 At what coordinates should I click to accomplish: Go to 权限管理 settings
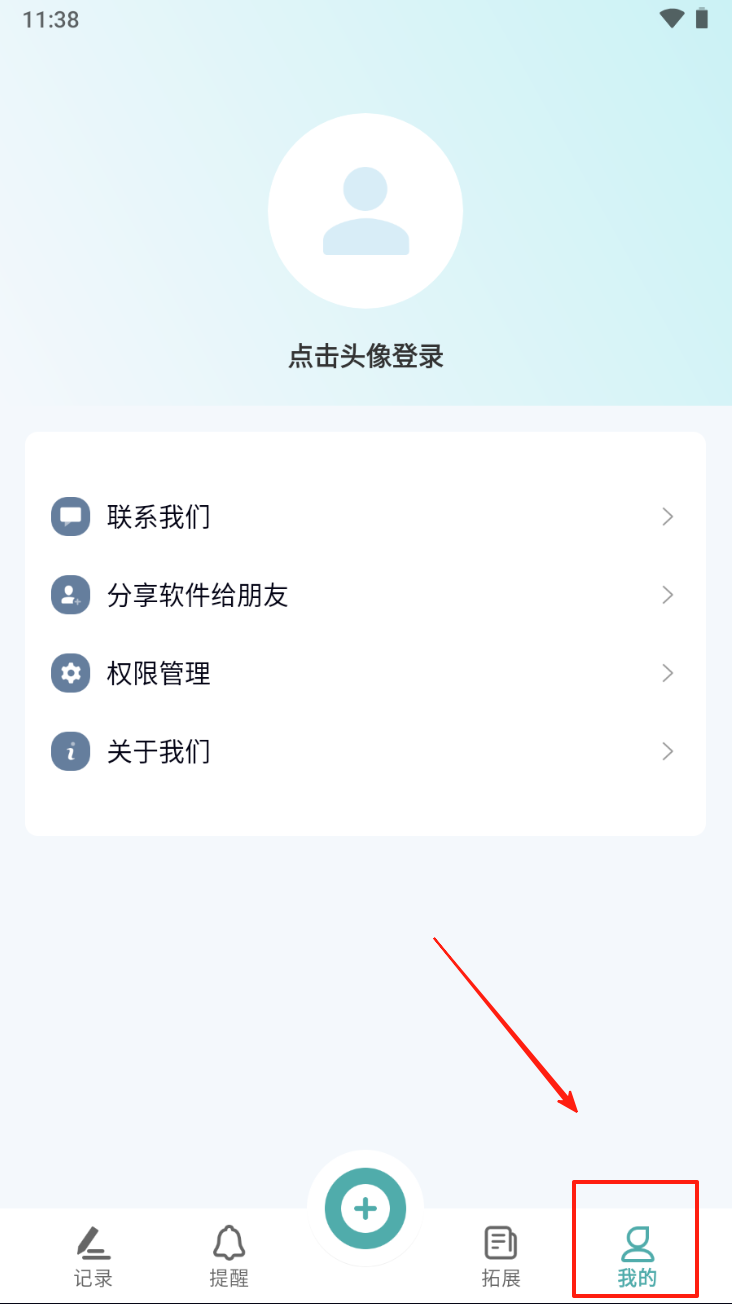pyautogui.click(x=365, y=673)
